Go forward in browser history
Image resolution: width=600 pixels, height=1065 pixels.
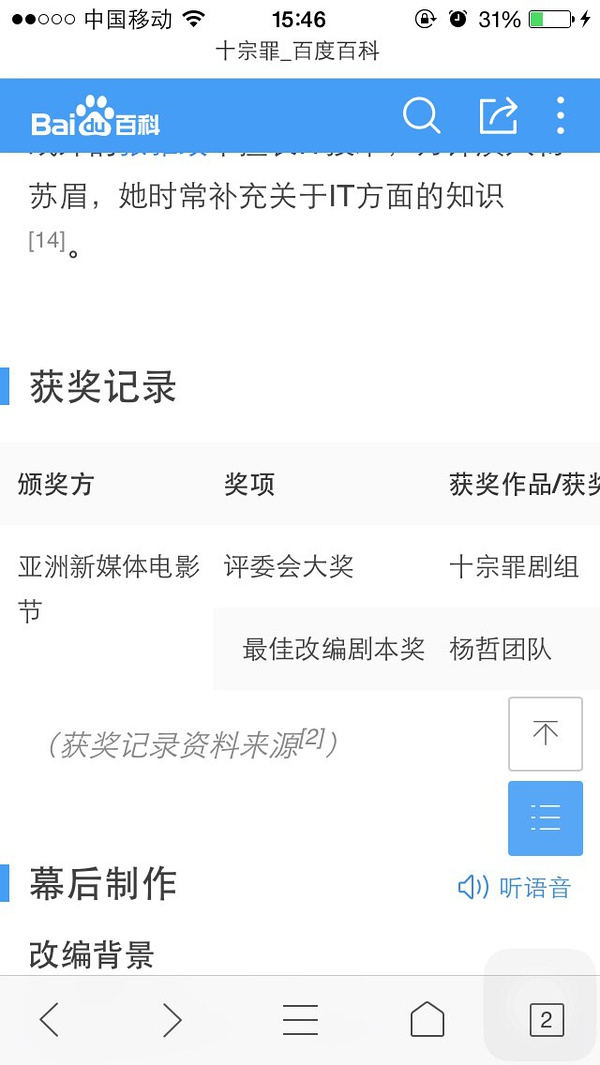[172, 1020]
